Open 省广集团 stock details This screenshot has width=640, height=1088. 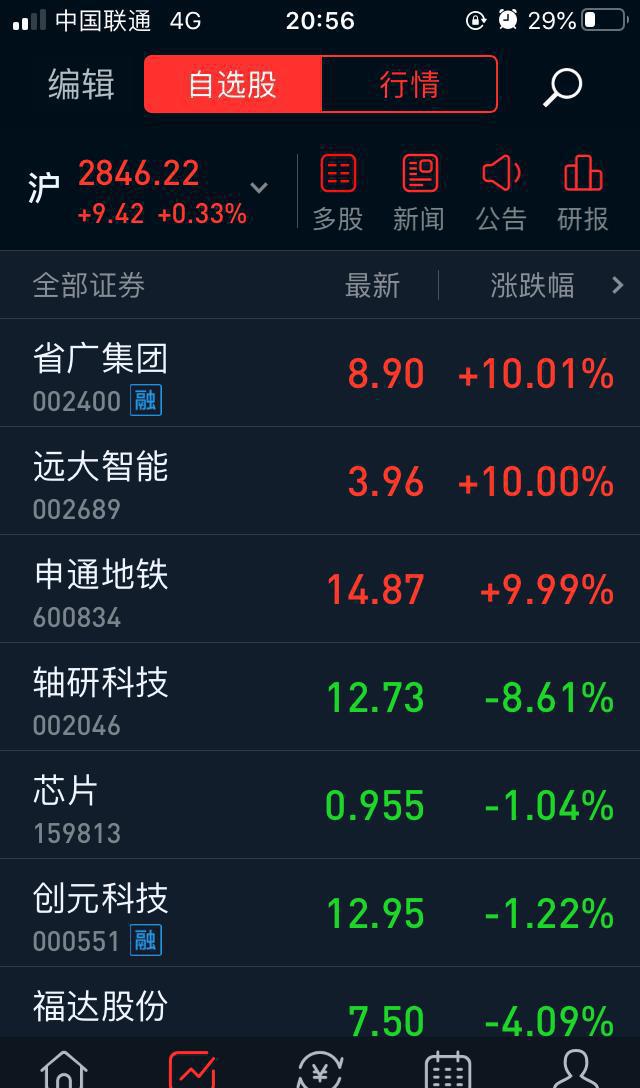(x=320, y=373)
